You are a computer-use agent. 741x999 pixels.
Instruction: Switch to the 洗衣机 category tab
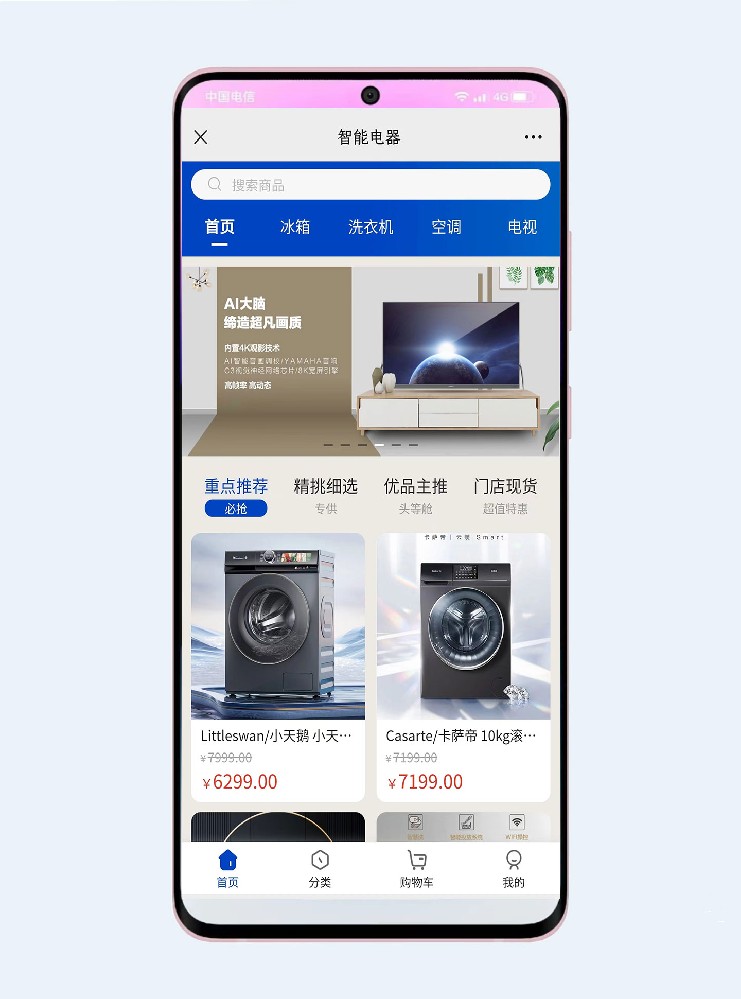click(371, 227)
